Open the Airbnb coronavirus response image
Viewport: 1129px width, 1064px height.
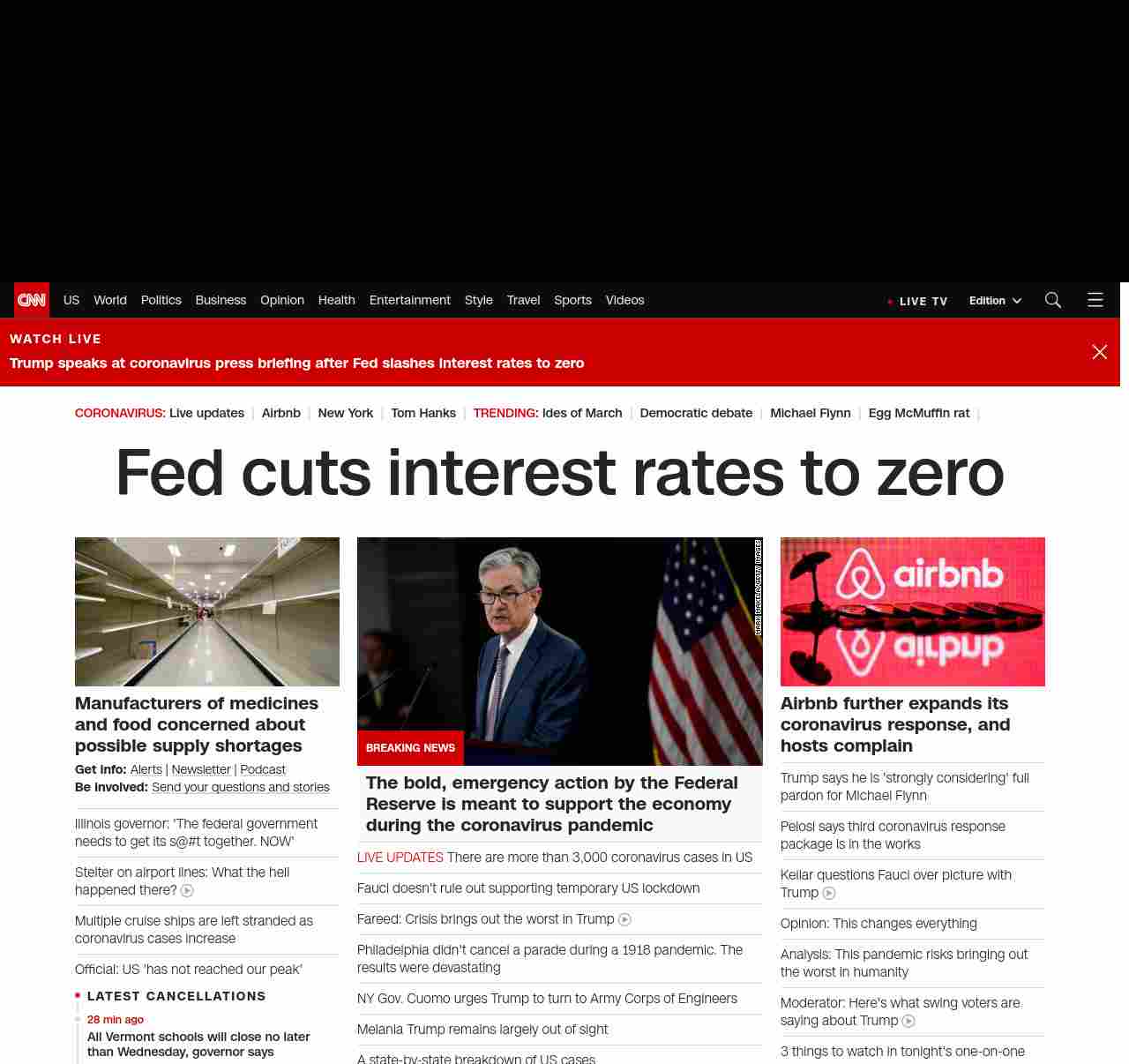pos(912,611)
